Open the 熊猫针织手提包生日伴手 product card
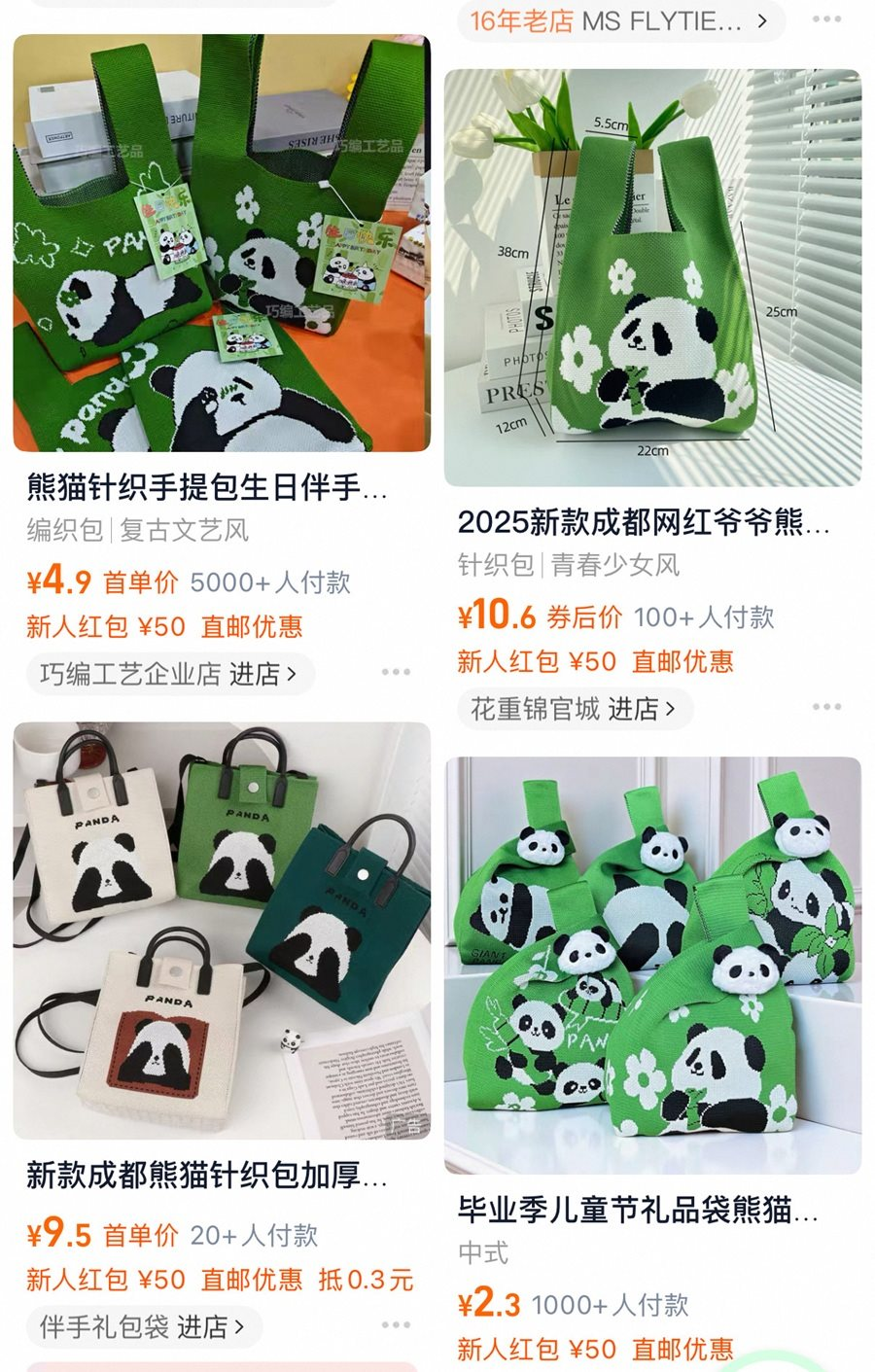 coord(222,243)
